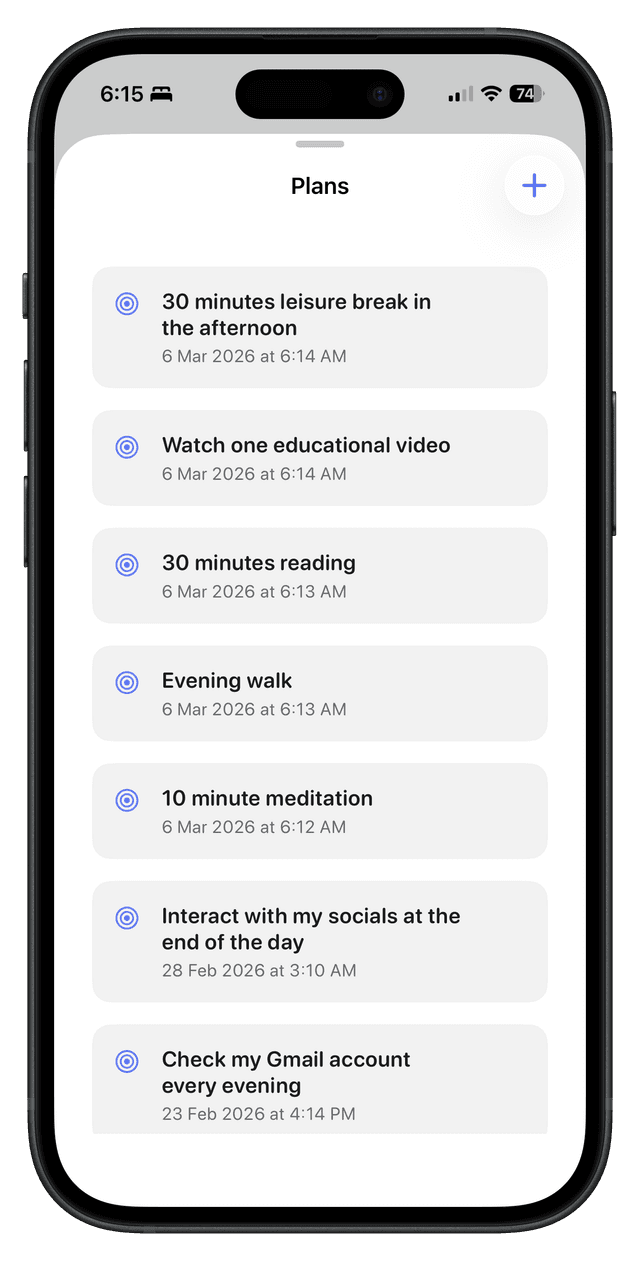The height and width of the screenshot is (1261, 640).
Task: Open the Interact with my socials plan
Action: tap(320, 941)
